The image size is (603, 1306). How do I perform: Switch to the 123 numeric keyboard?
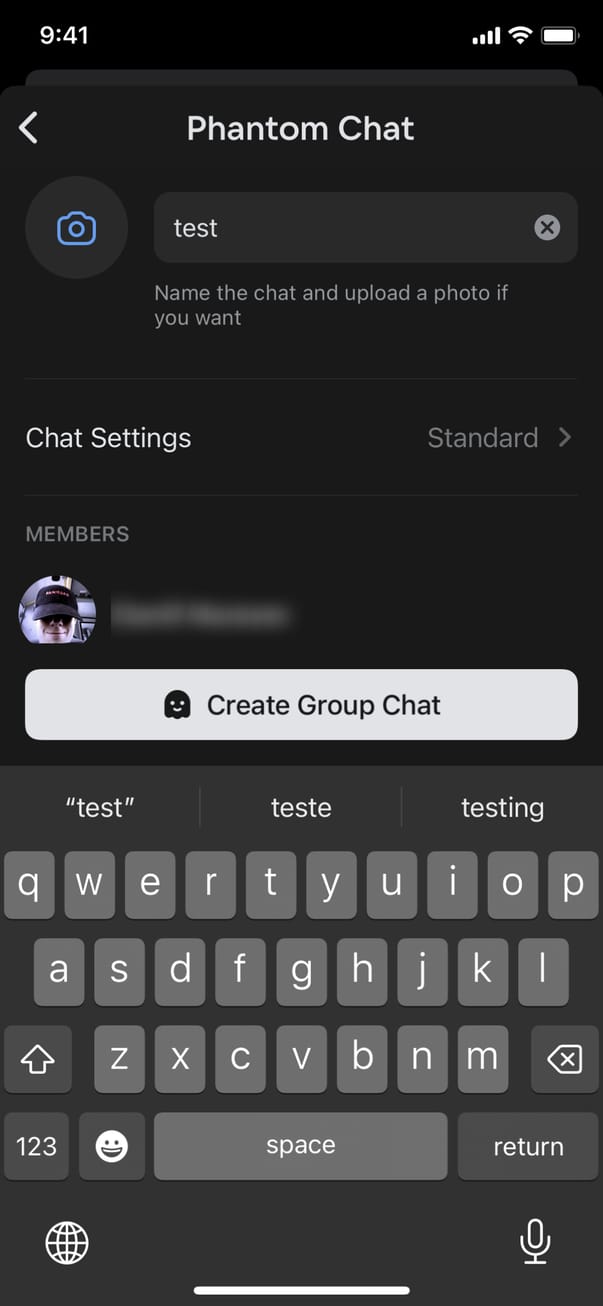(x=37, y=1146)
